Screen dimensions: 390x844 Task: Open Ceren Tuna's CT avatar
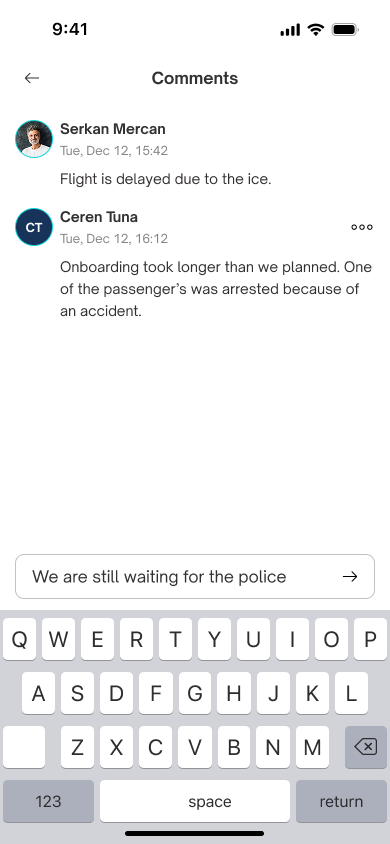coord(34,227)
